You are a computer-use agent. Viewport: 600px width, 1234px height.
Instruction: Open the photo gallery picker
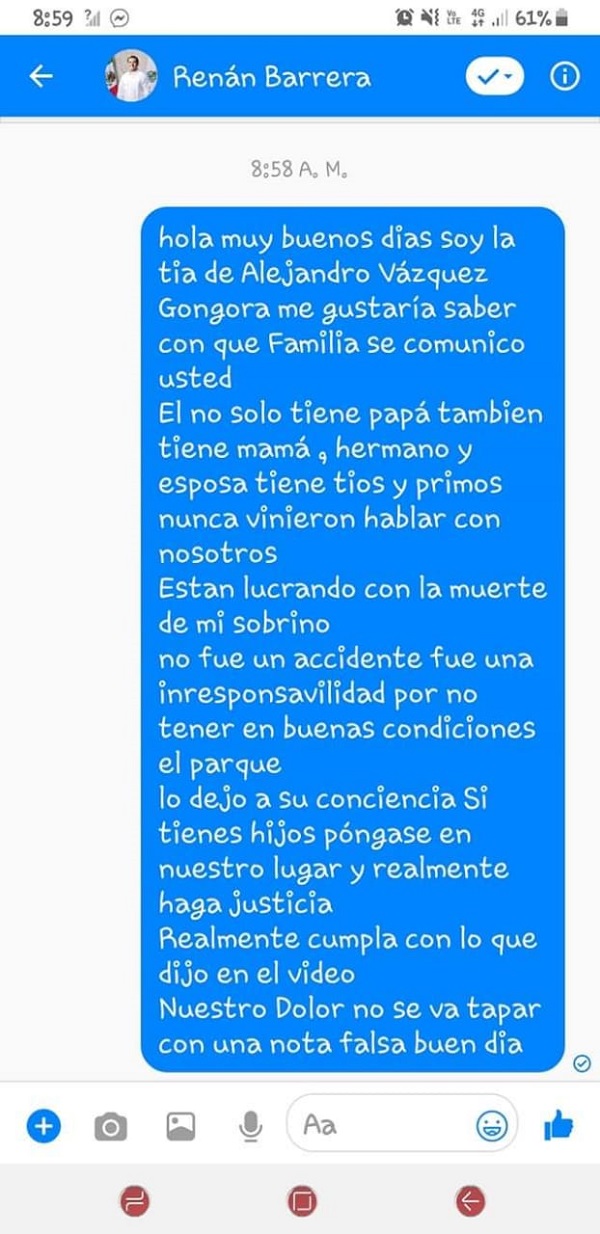tap(180, 1127)
